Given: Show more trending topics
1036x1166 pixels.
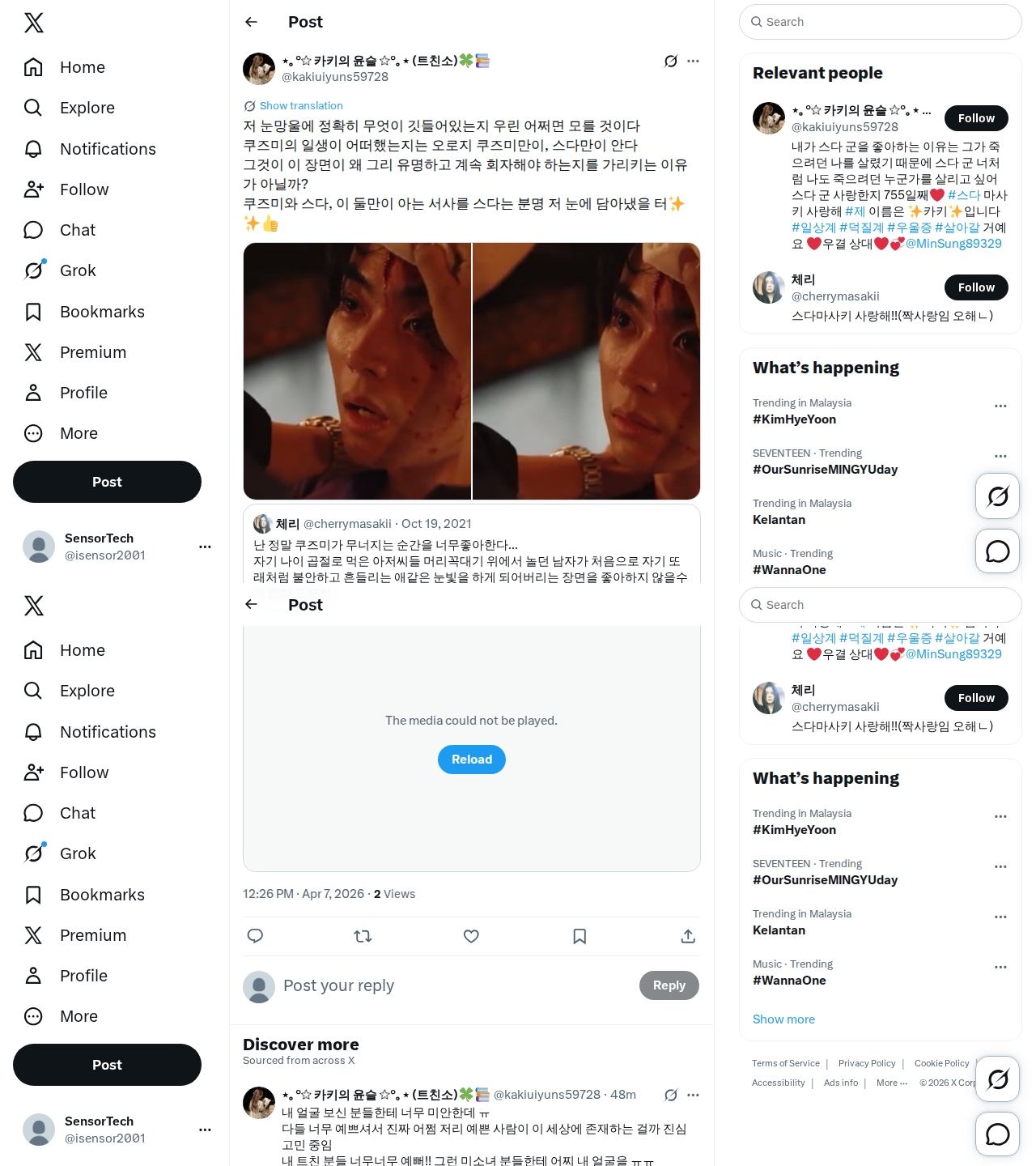Looking at the screenshot, I should (x=783, y=1019).
